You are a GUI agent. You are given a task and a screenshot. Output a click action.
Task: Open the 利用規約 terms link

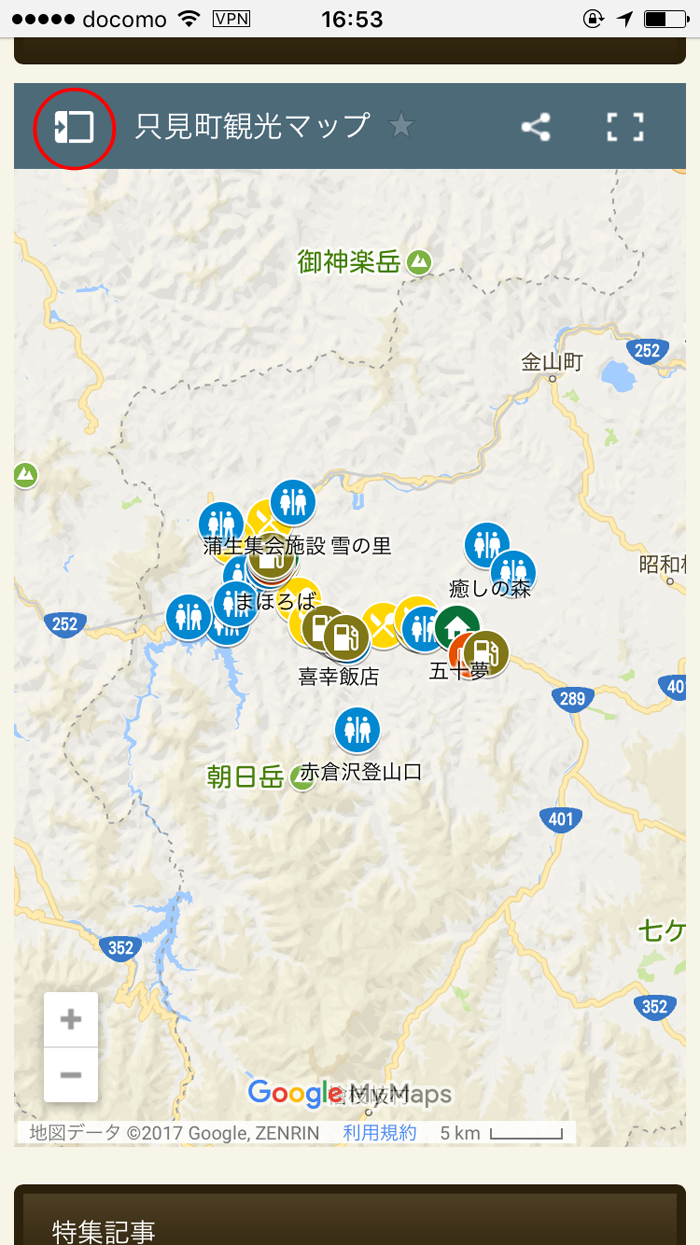379,1133
